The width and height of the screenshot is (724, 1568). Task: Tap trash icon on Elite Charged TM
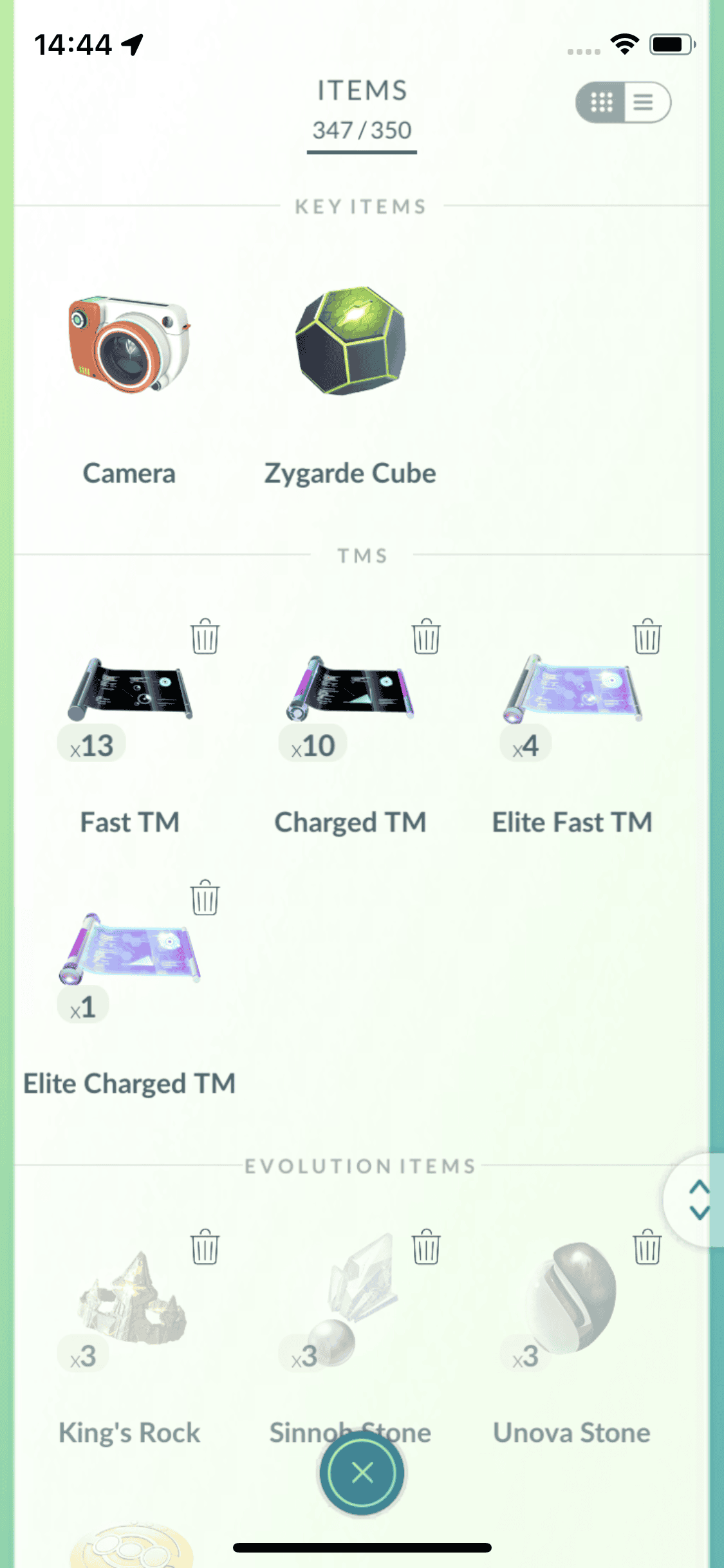tap(205, 897)
